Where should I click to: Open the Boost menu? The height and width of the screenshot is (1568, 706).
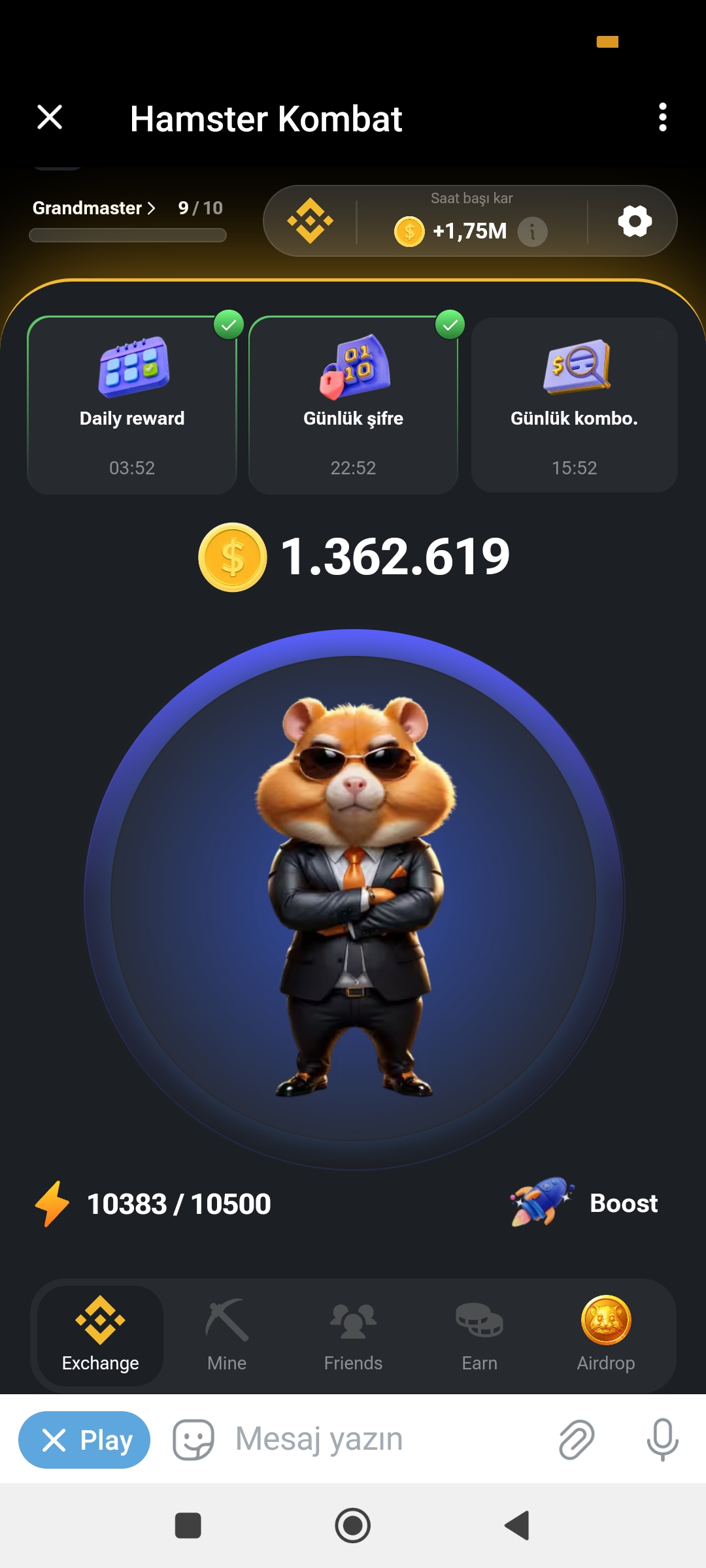coord(585,1203)
